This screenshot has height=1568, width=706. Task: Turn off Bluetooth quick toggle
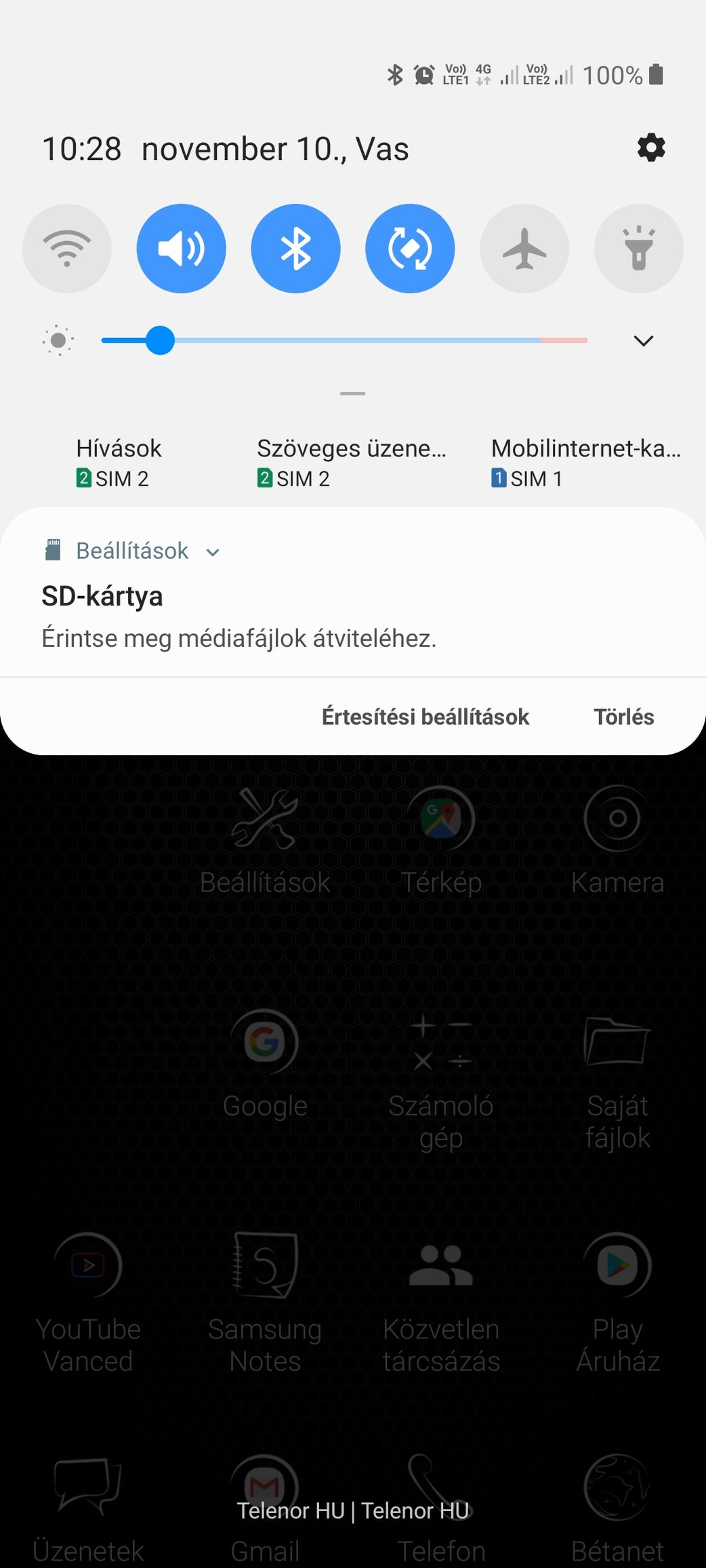tap(295, 249)
